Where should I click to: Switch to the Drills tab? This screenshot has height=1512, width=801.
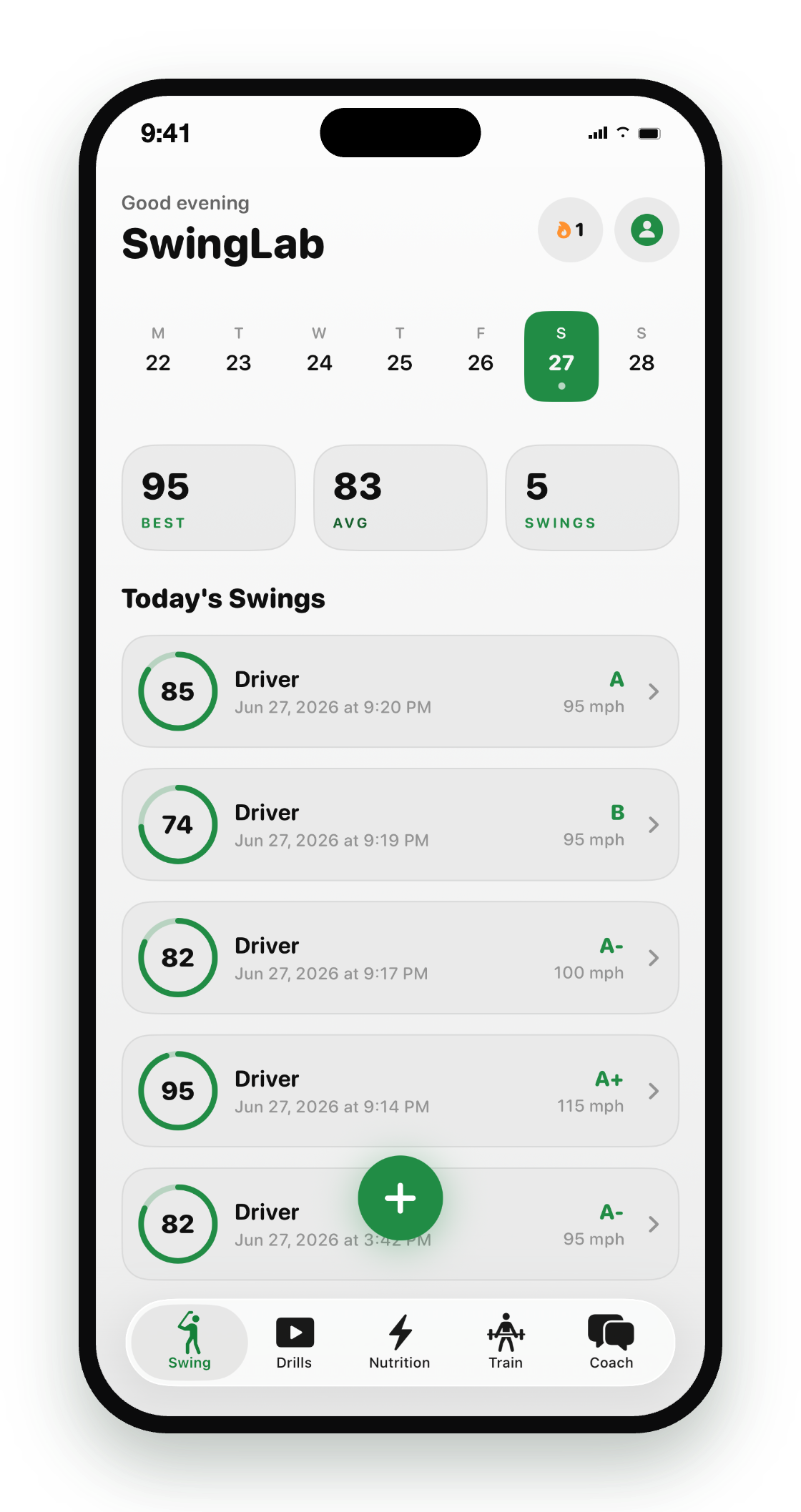tap(295, 1342)
